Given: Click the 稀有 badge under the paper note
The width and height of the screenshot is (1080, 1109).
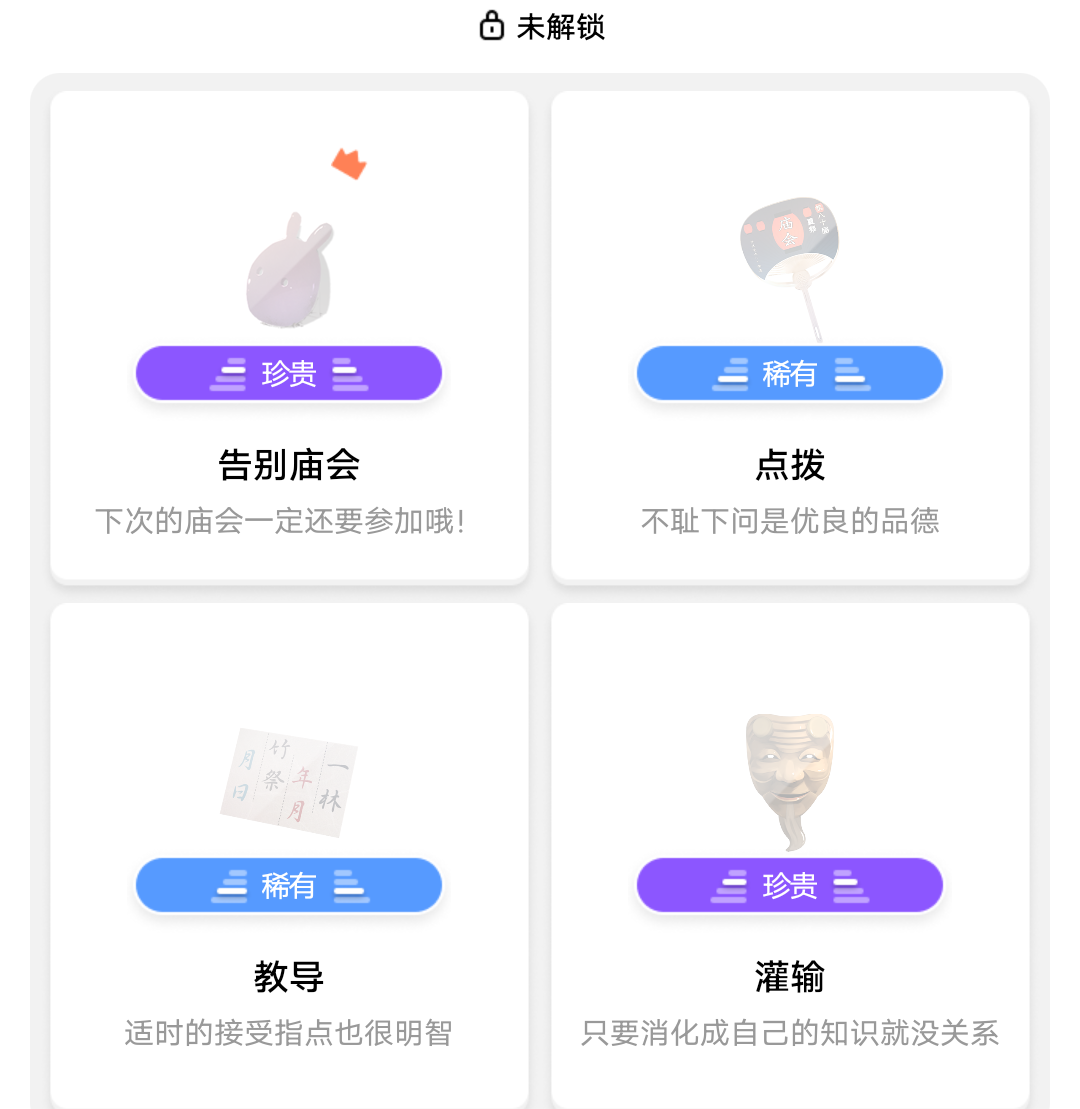Looking at the screenshot, I should point(288,884).
